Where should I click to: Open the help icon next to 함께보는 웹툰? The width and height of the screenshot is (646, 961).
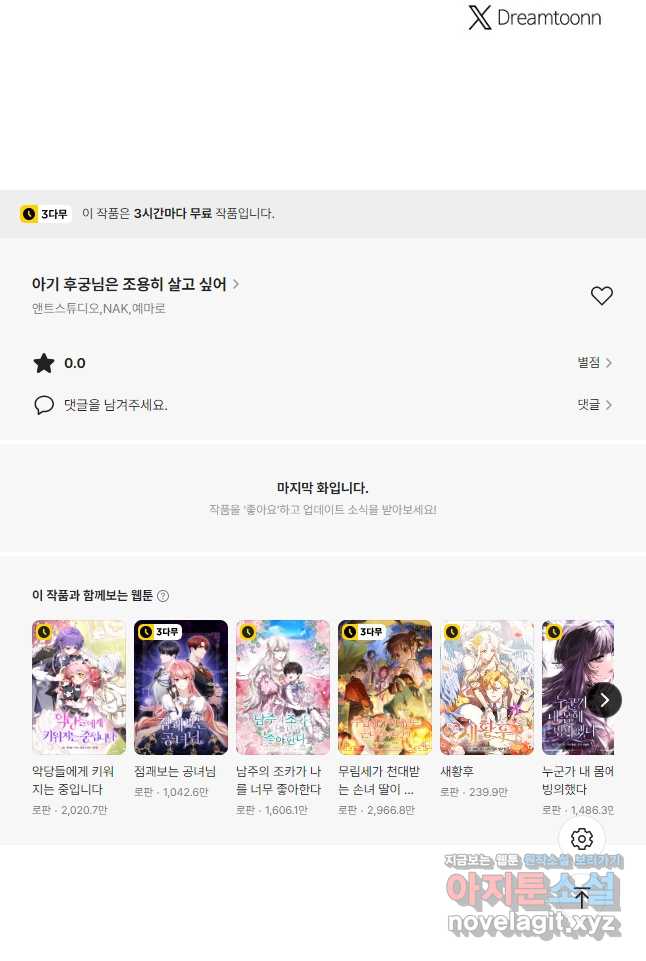click(163, 596)
